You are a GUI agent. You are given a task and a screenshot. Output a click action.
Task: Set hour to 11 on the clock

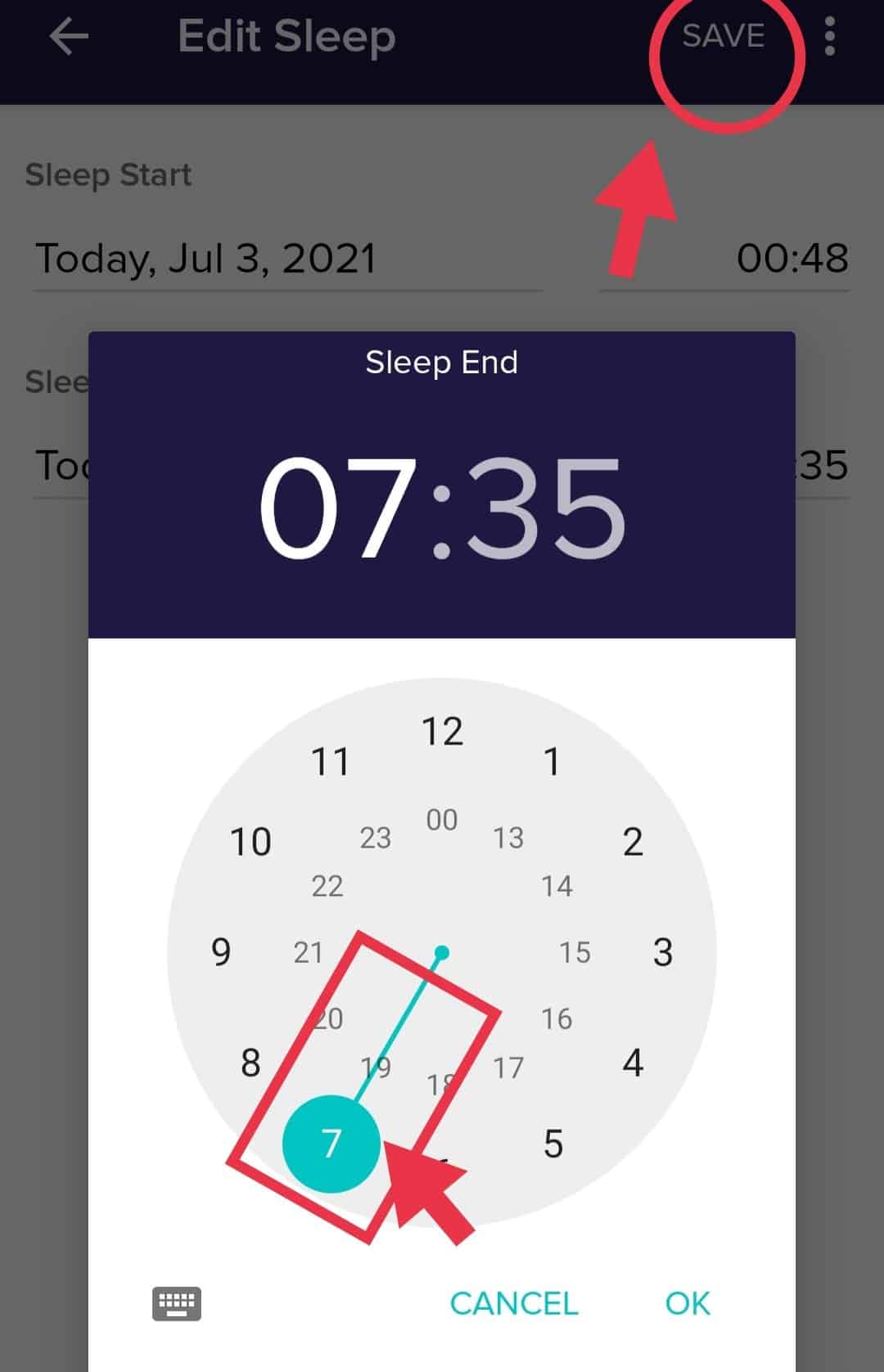coord(331,761)
